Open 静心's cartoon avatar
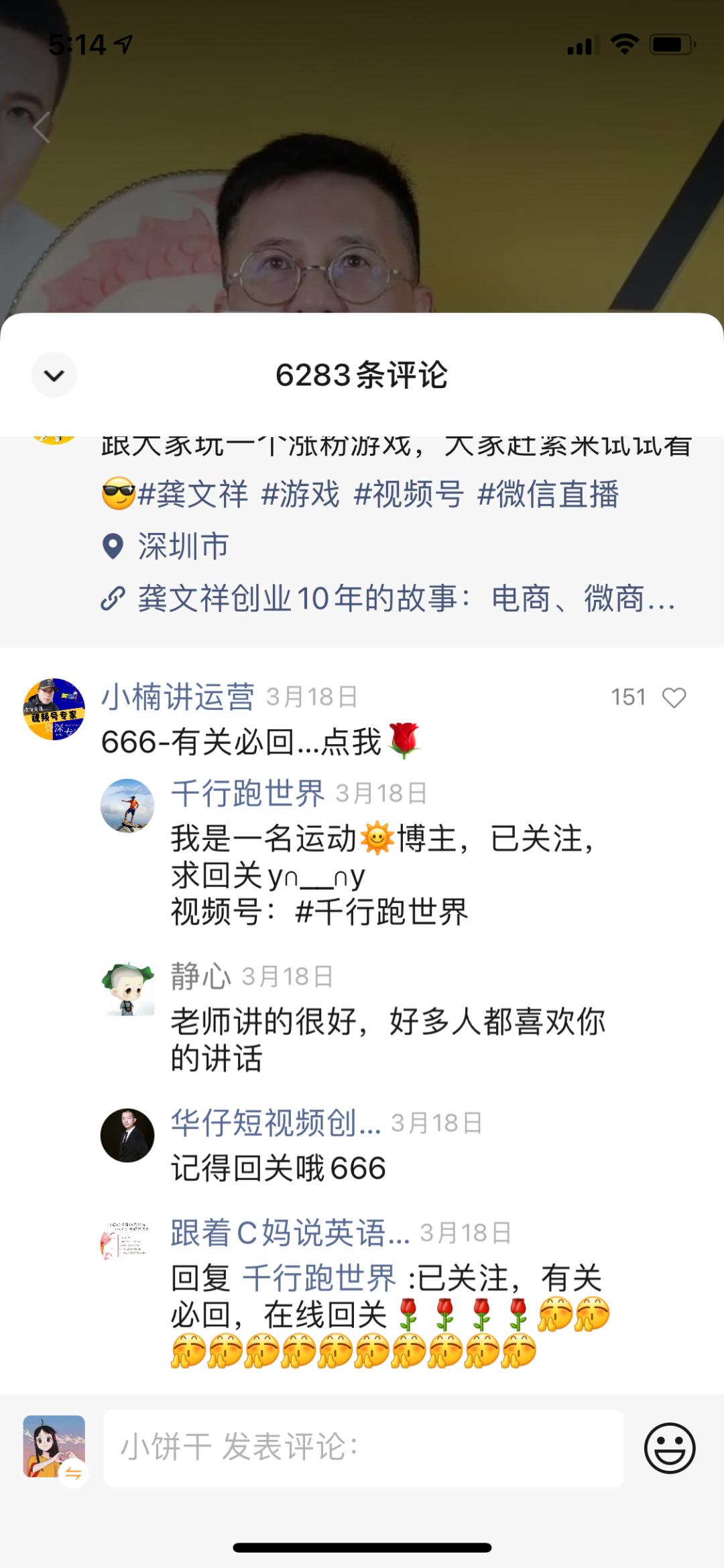Viewport: 724px width, 1568px height. point(127,985)
